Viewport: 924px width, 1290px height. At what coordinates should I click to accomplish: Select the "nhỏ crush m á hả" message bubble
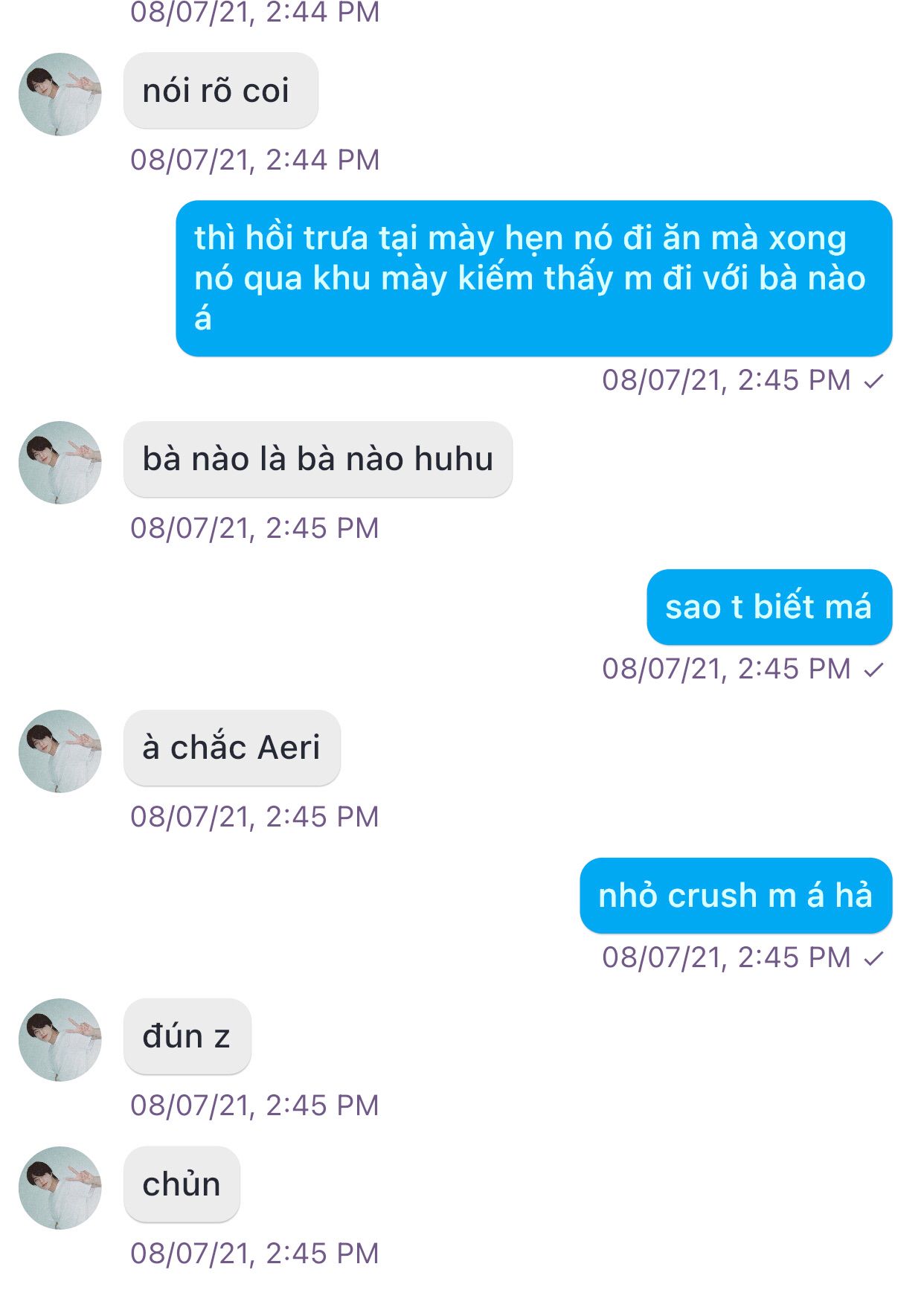pyautogui.click(x=735, y=896)
